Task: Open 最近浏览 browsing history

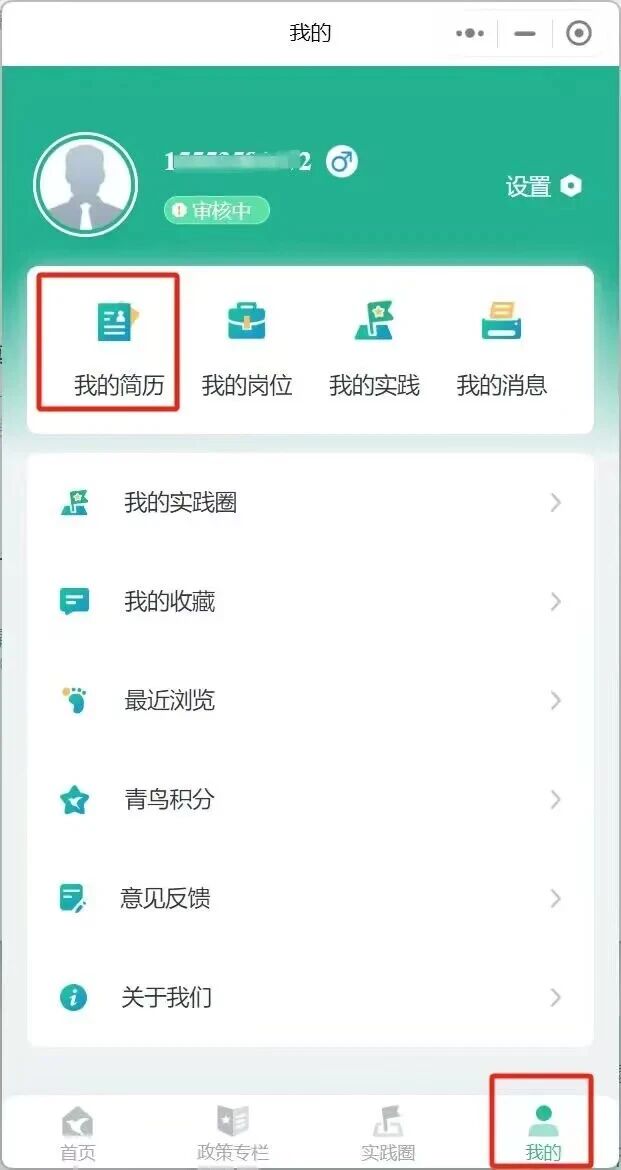Action: point(310,701)
